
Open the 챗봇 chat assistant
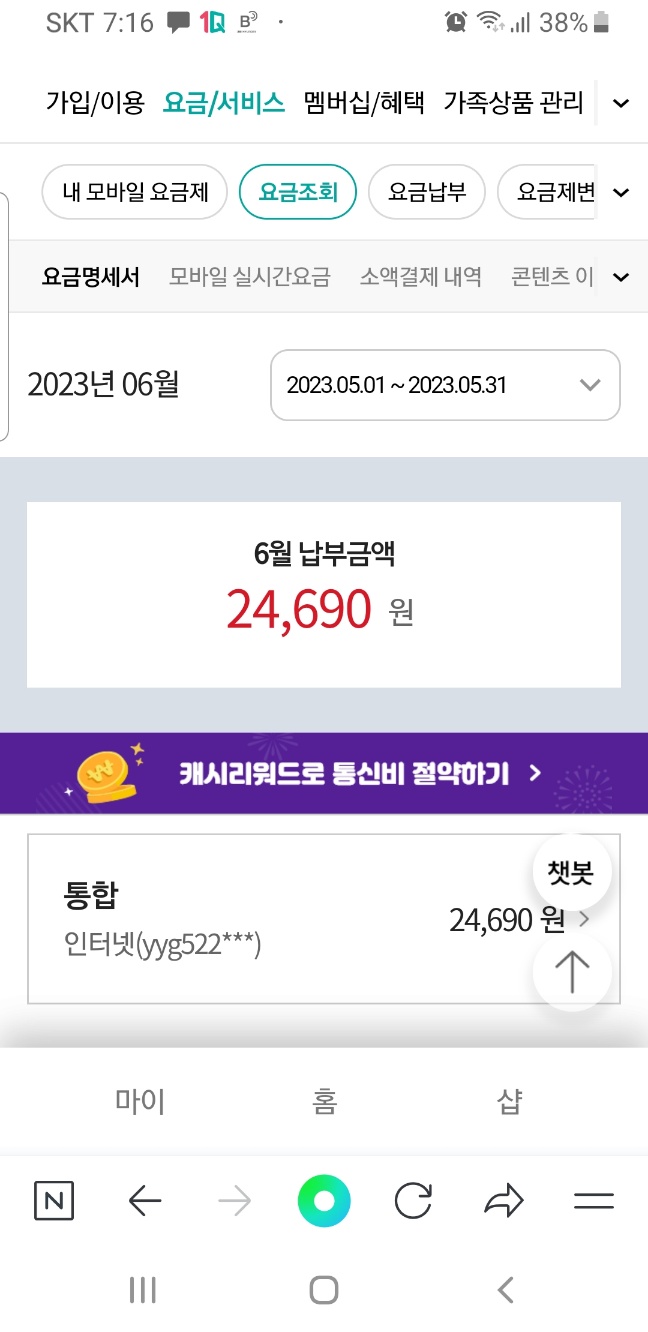click(x=571, y=873)
